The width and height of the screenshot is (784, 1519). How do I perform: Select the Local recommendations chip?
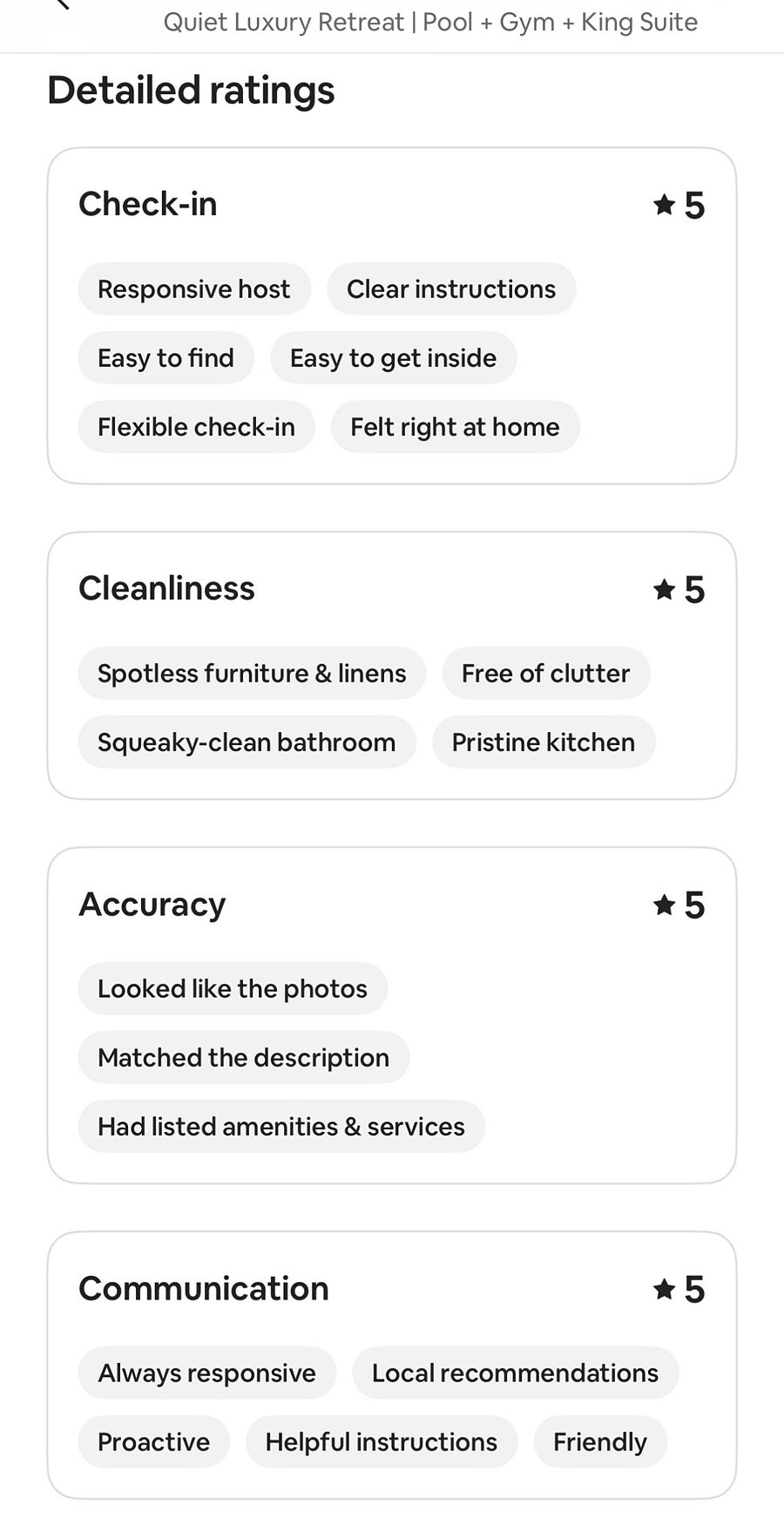(516, 1373)
